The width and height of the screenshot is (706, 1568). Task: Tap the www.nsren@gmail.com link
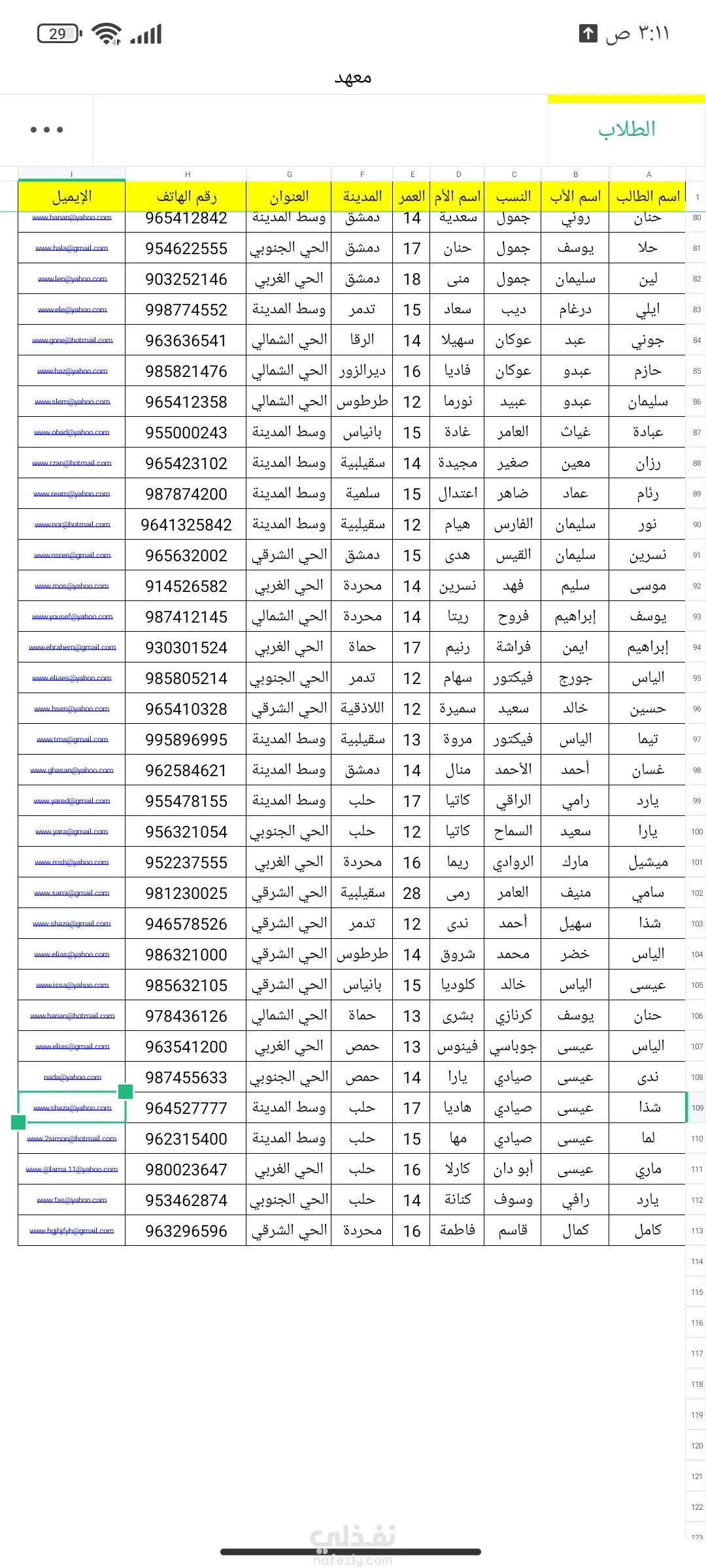[x=72, y=555]
